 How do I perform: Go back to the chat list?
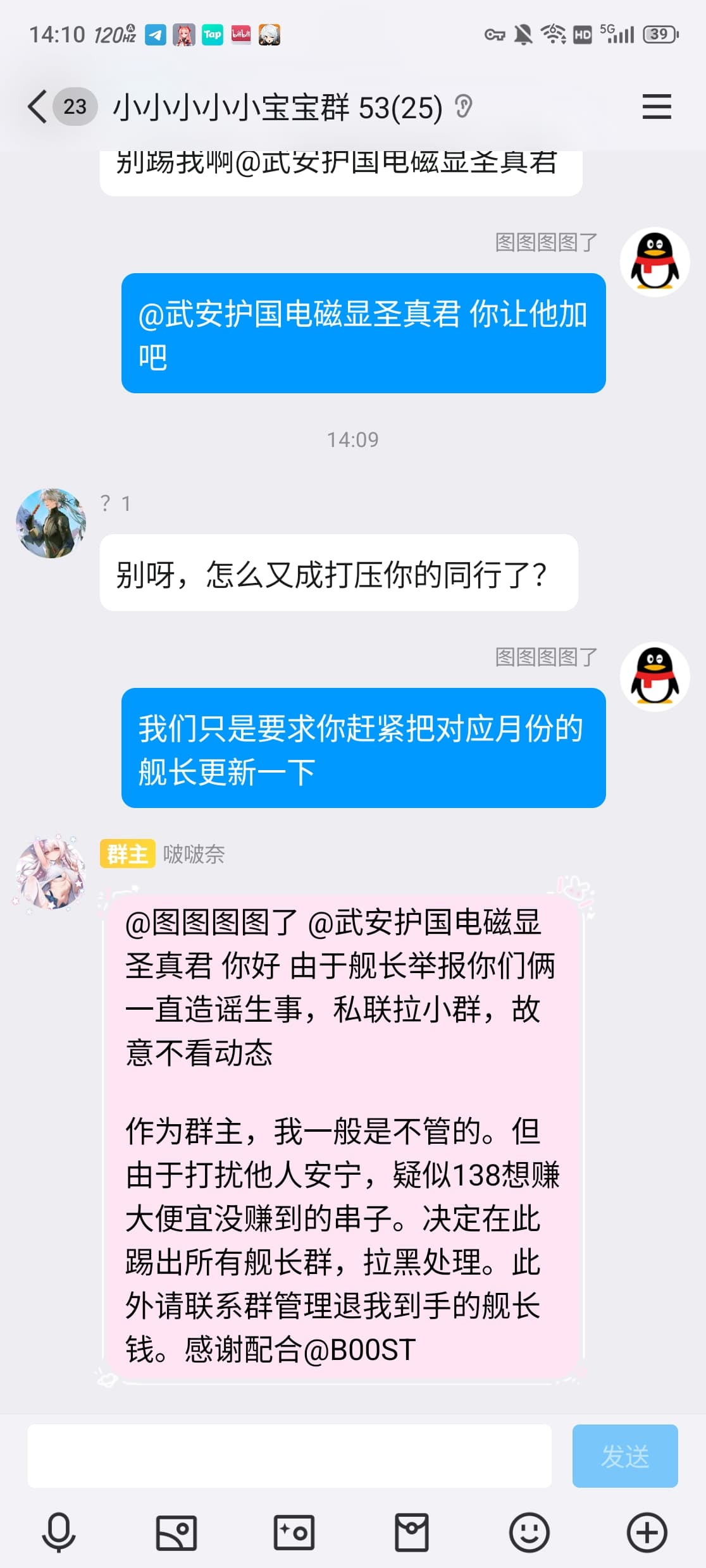tap(38, 106)
